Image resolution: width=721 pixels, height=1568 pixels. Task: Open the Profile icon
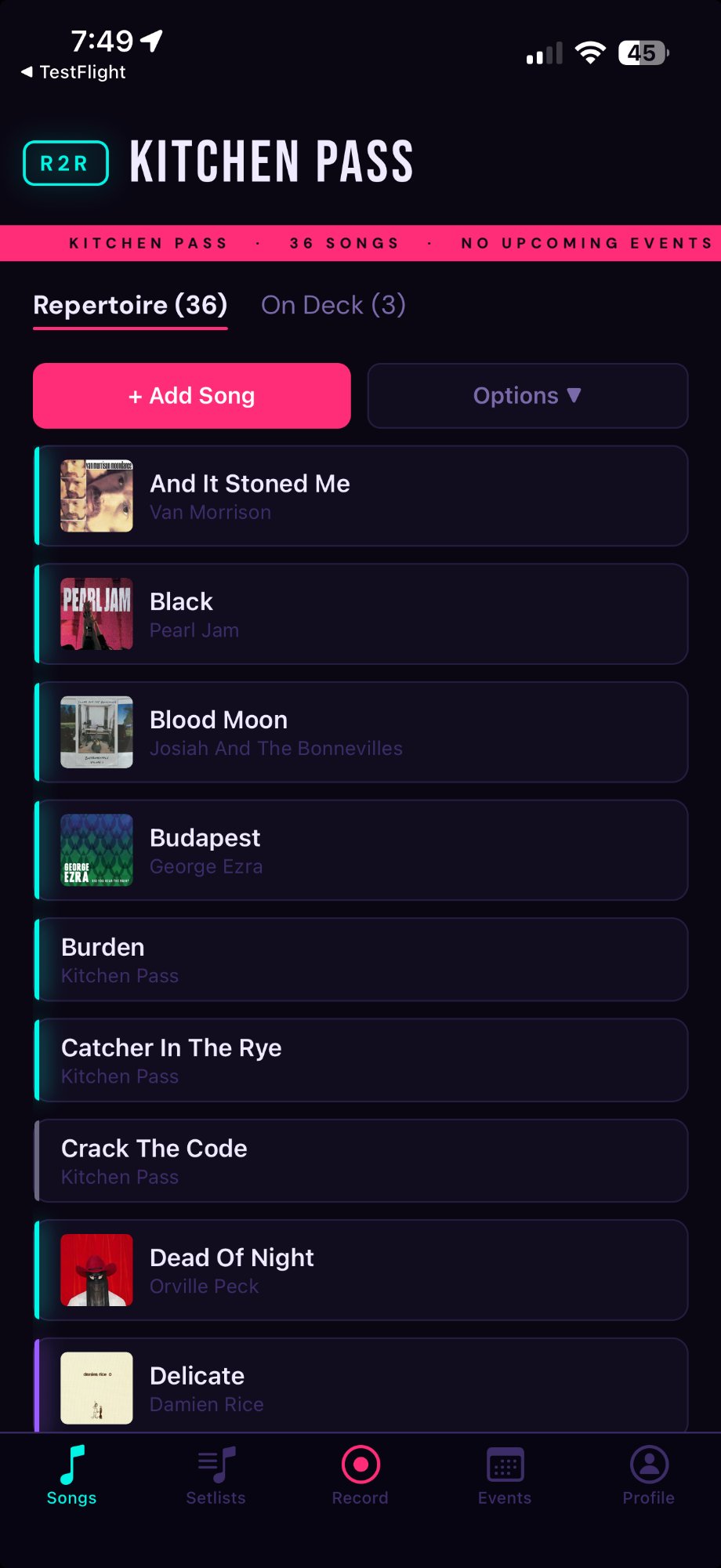click(648, 1463)
